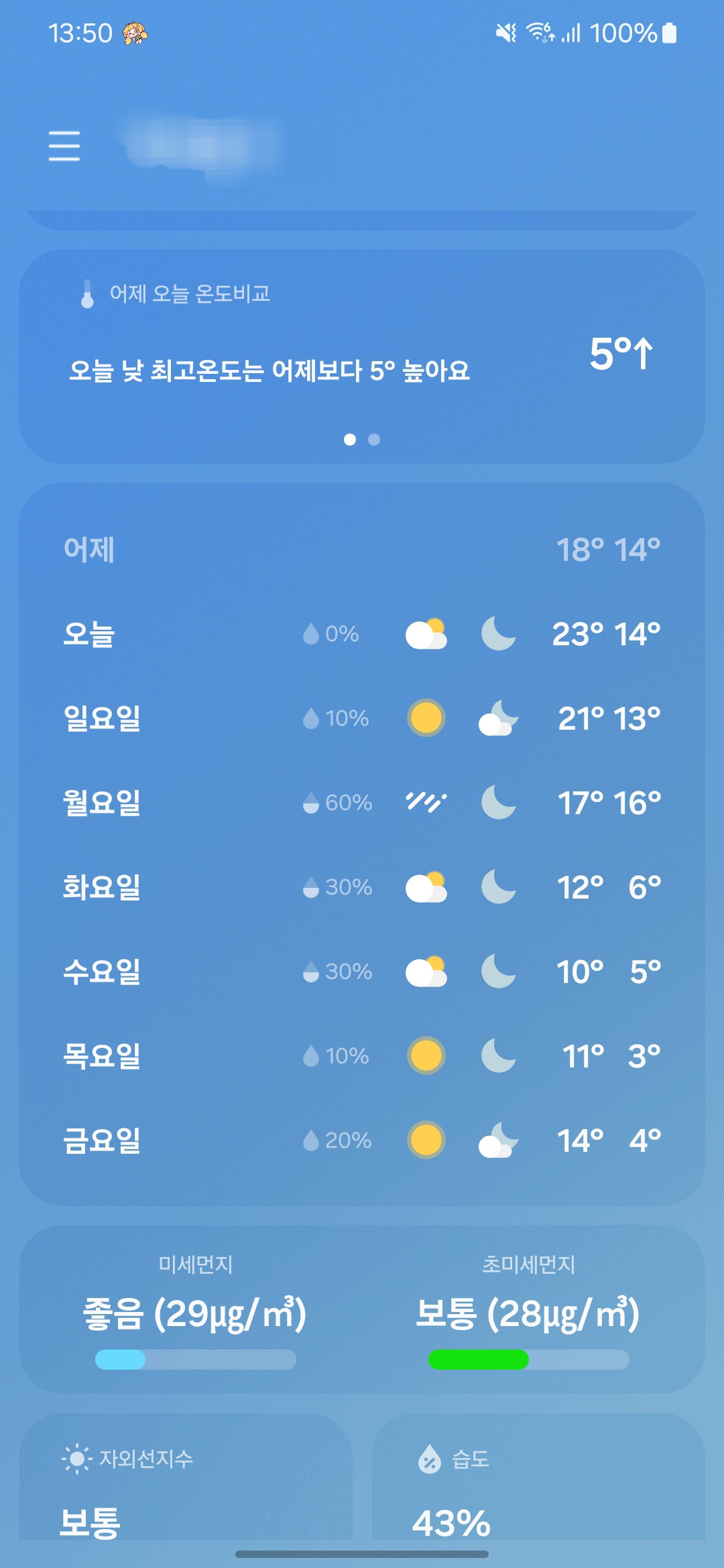Open the hamburger drawer menu
724x1568 pixels.
point(64,145)
